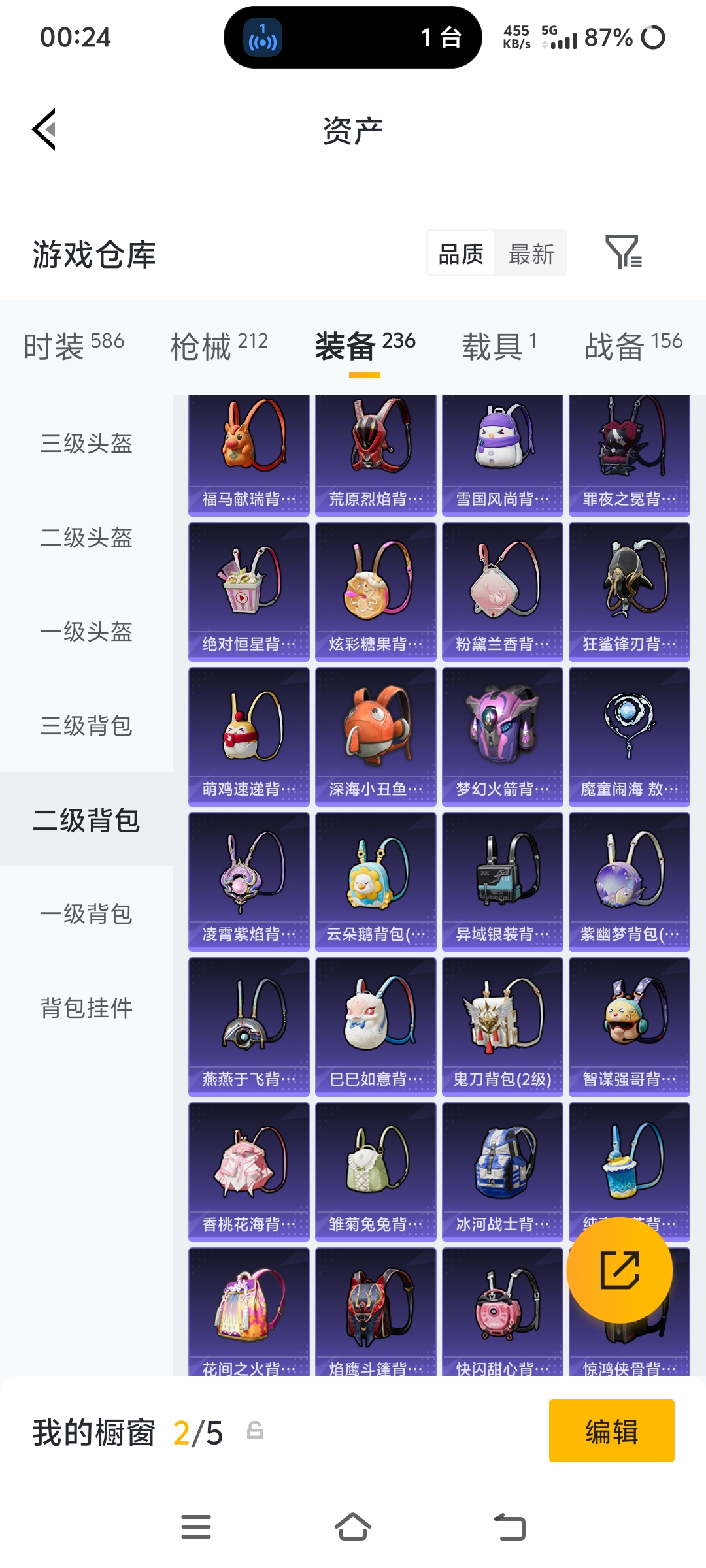
Task: View the 绝对恒星 backpack item
Action: 248,591
